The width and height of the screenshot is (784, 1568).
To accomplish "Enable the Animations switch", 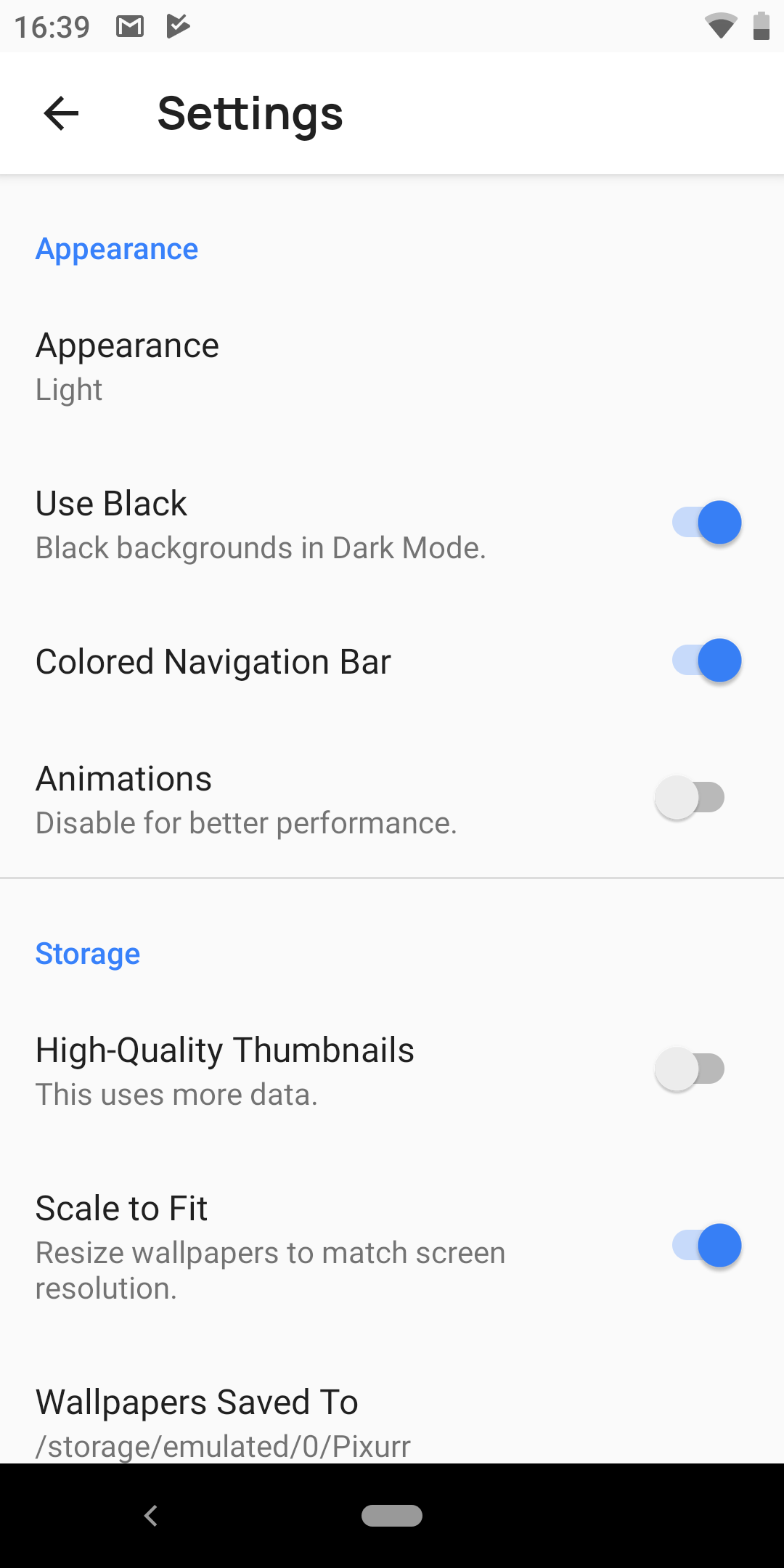I will (690, 798).
